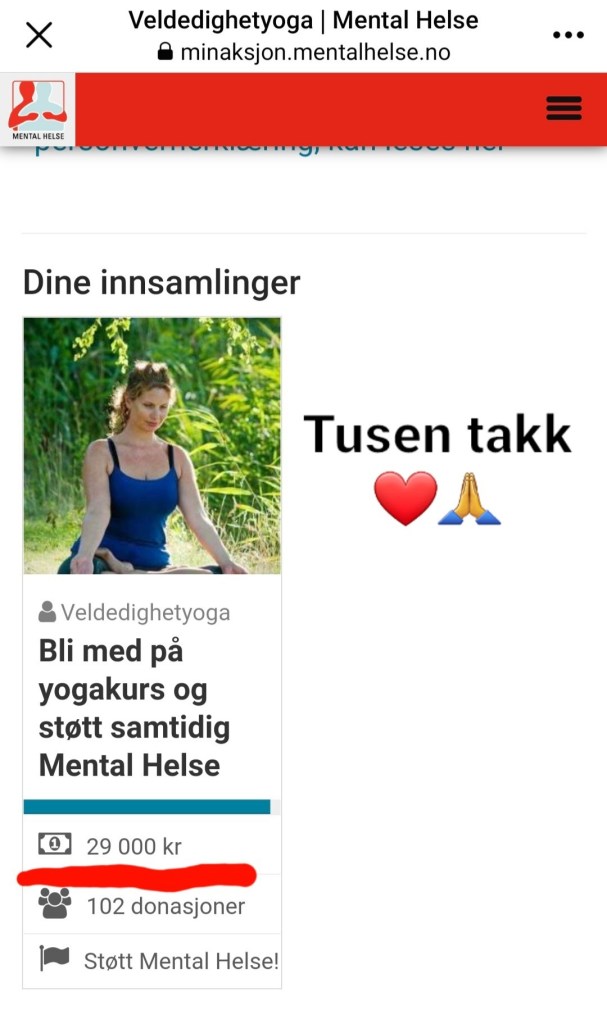Open the browser's three-dot overflow menu

point(567,35)
